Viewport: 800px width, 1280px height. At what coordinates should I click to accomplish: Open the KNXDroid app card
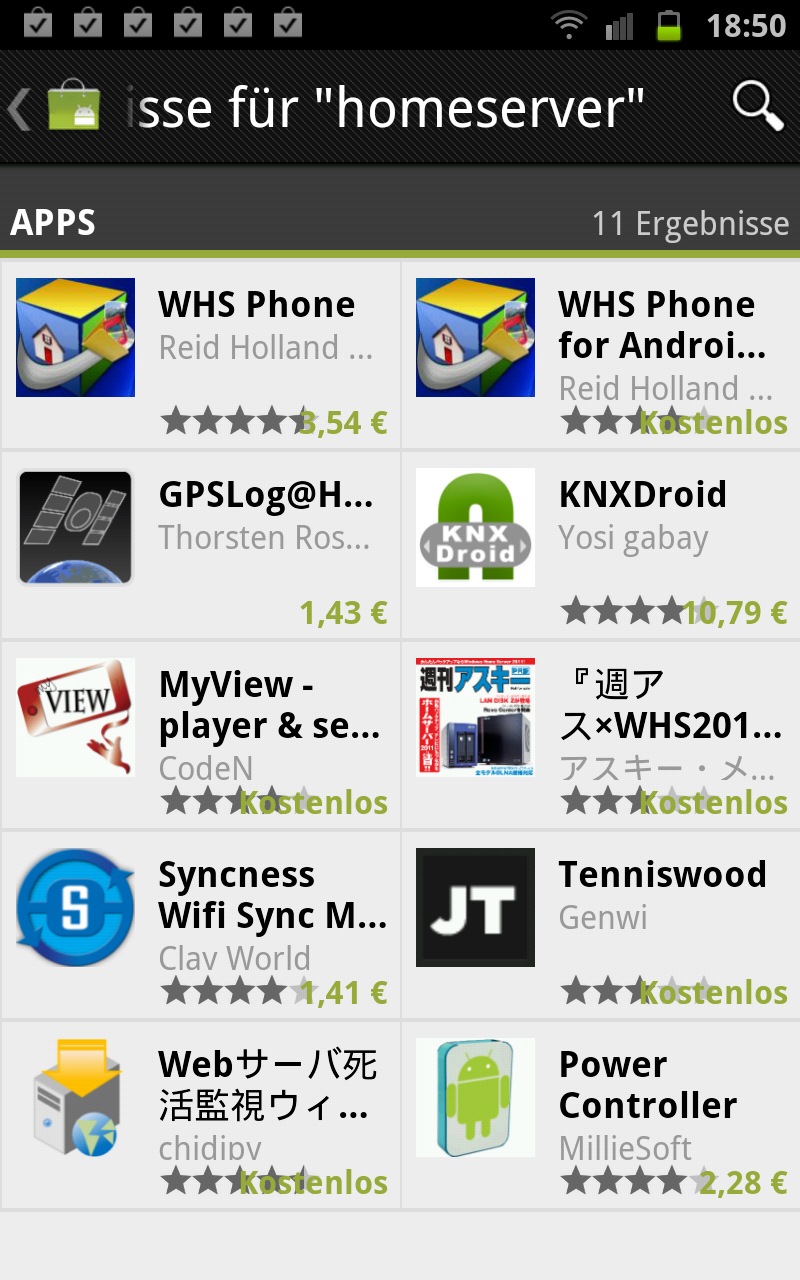pyautogui.click(x=600, y=545)
